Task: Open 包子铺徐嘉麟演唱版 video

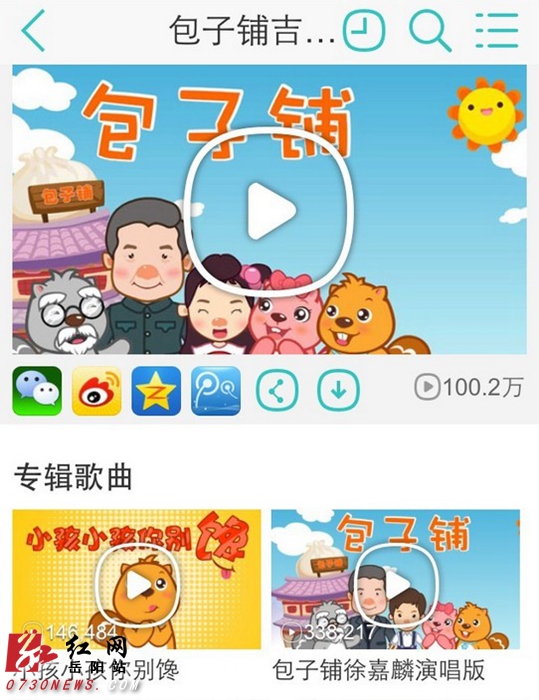Action: pyautogui.click(x=396, y=579)
